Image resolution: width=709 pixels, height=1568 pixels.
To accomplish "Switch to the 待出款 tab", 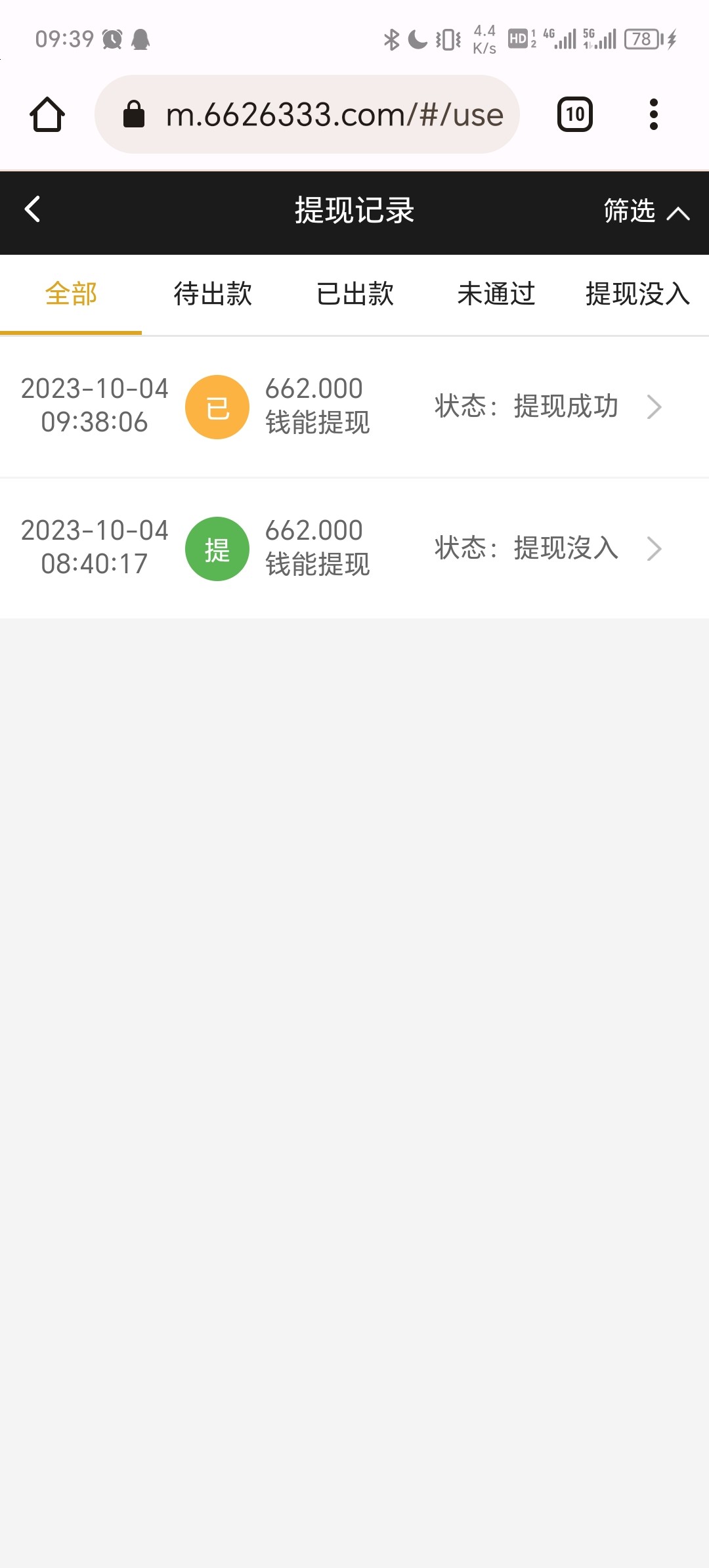I will click(x=213, y=294).
